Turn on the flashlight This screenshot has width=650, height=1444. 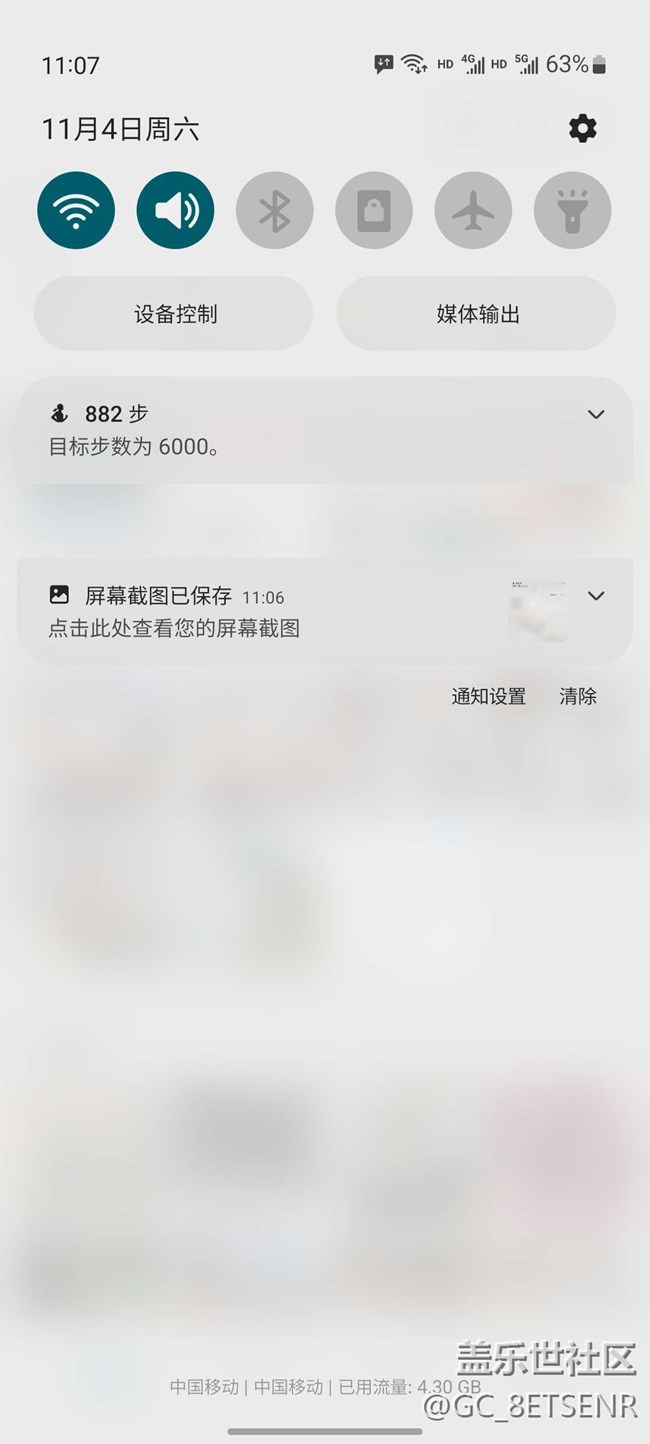(x=572, y=210)
